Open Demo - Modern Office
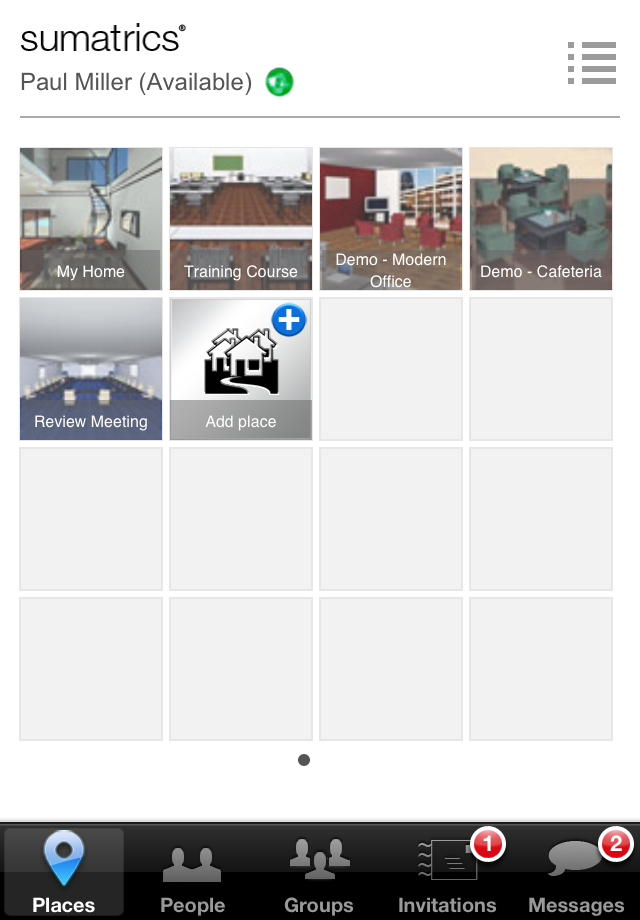The image size is (640, 920). pyautogui.click(x=391, y=219)
